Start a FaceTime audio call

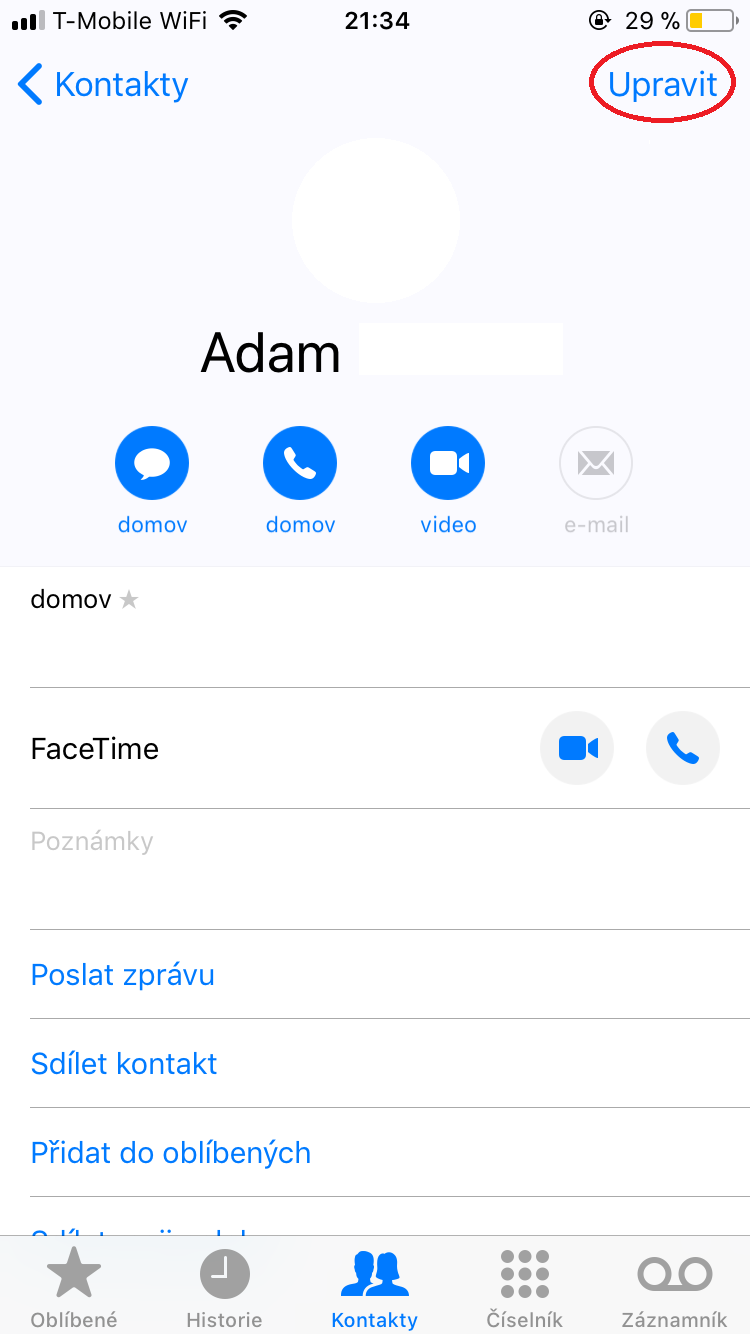click(x=683, y=748)
